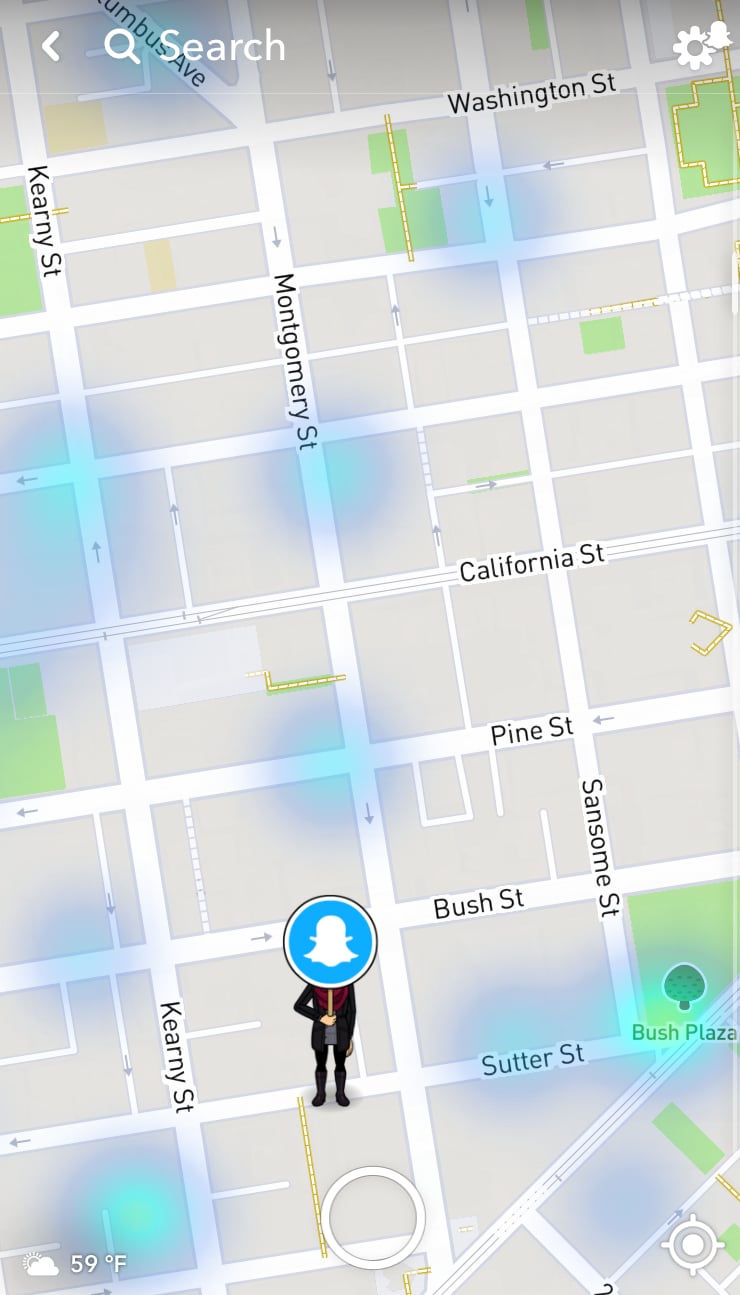Go back using the arrow icon
Screen dimensions: 740x1295
click(x=51, y=46)
